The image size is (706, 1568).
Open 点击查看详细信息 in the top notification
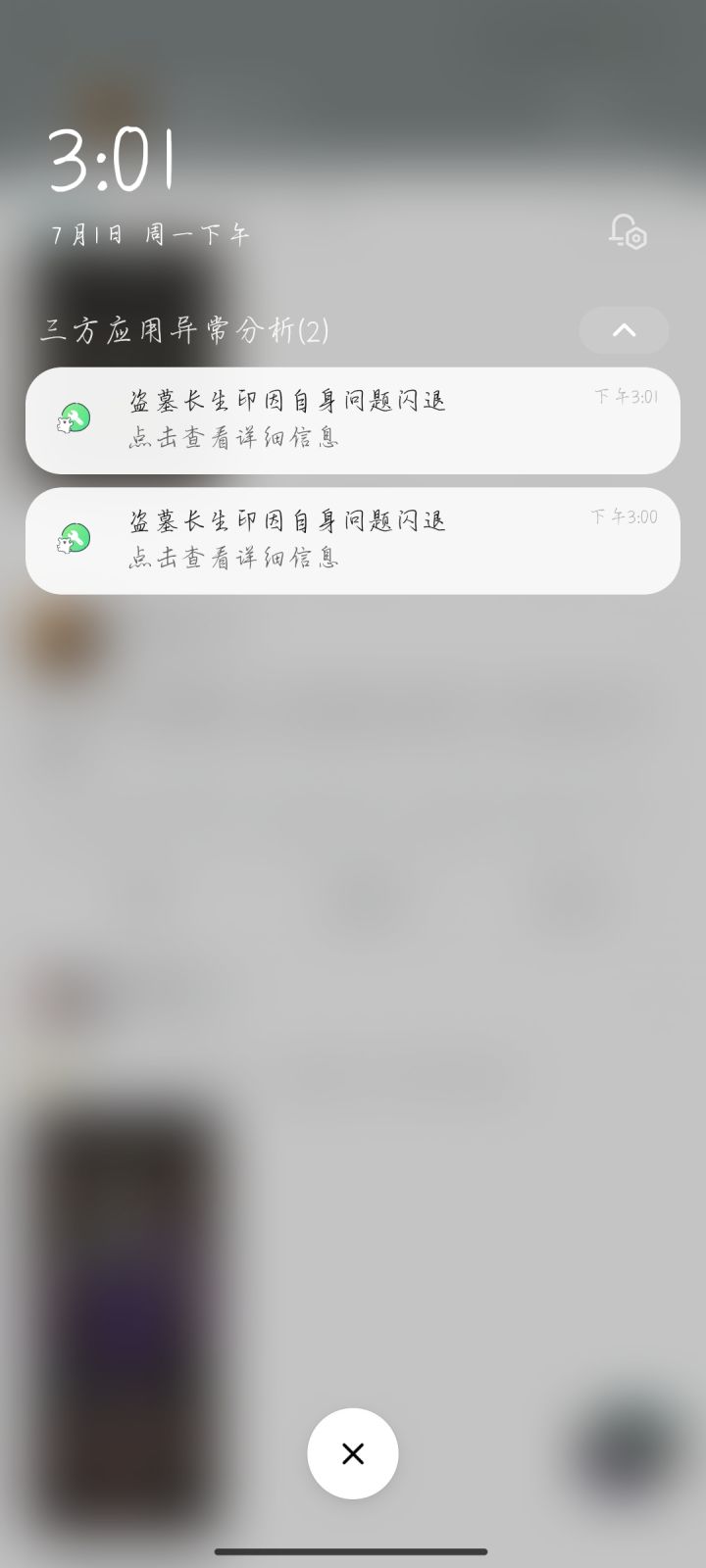(232, 438)
